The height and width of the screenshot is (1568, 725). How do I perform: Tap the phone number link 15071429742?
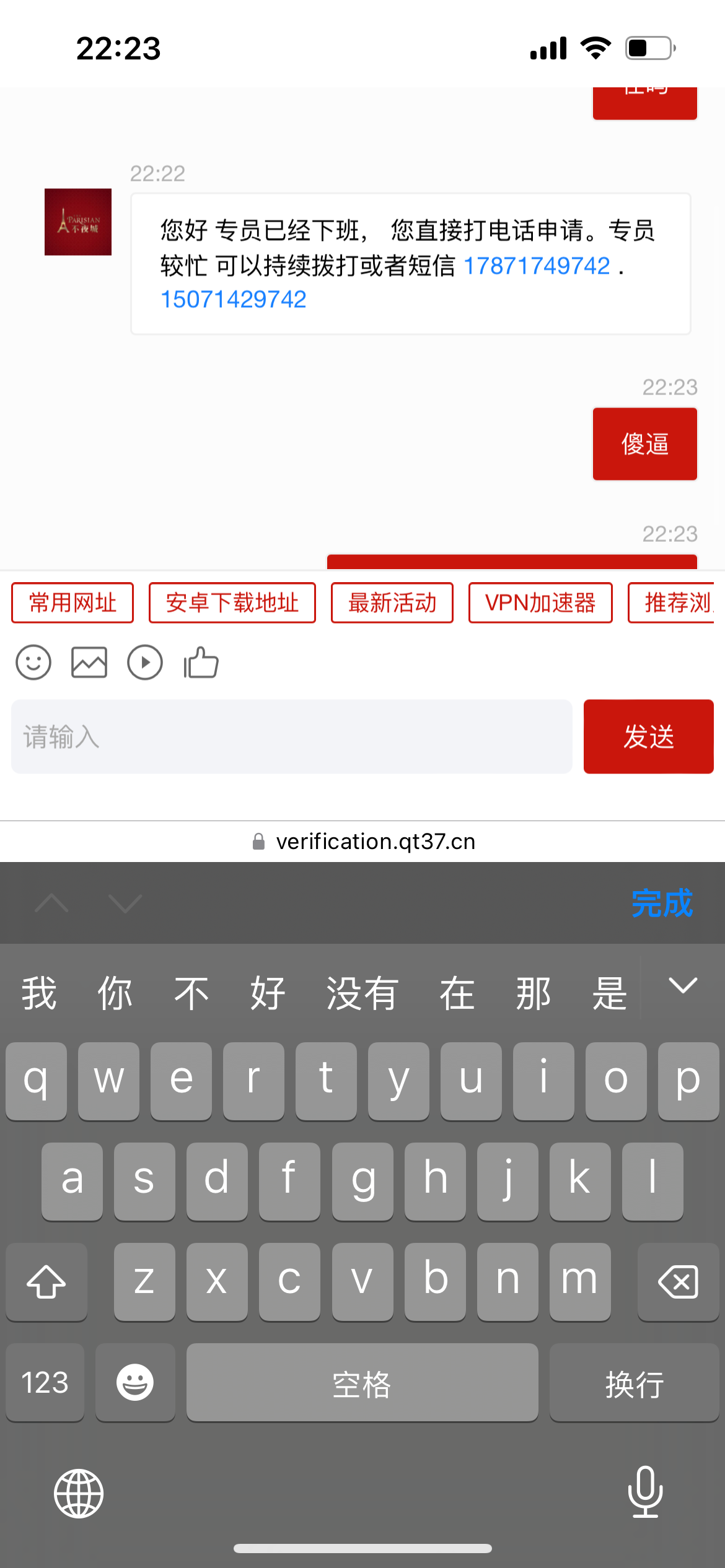(234, 300)
